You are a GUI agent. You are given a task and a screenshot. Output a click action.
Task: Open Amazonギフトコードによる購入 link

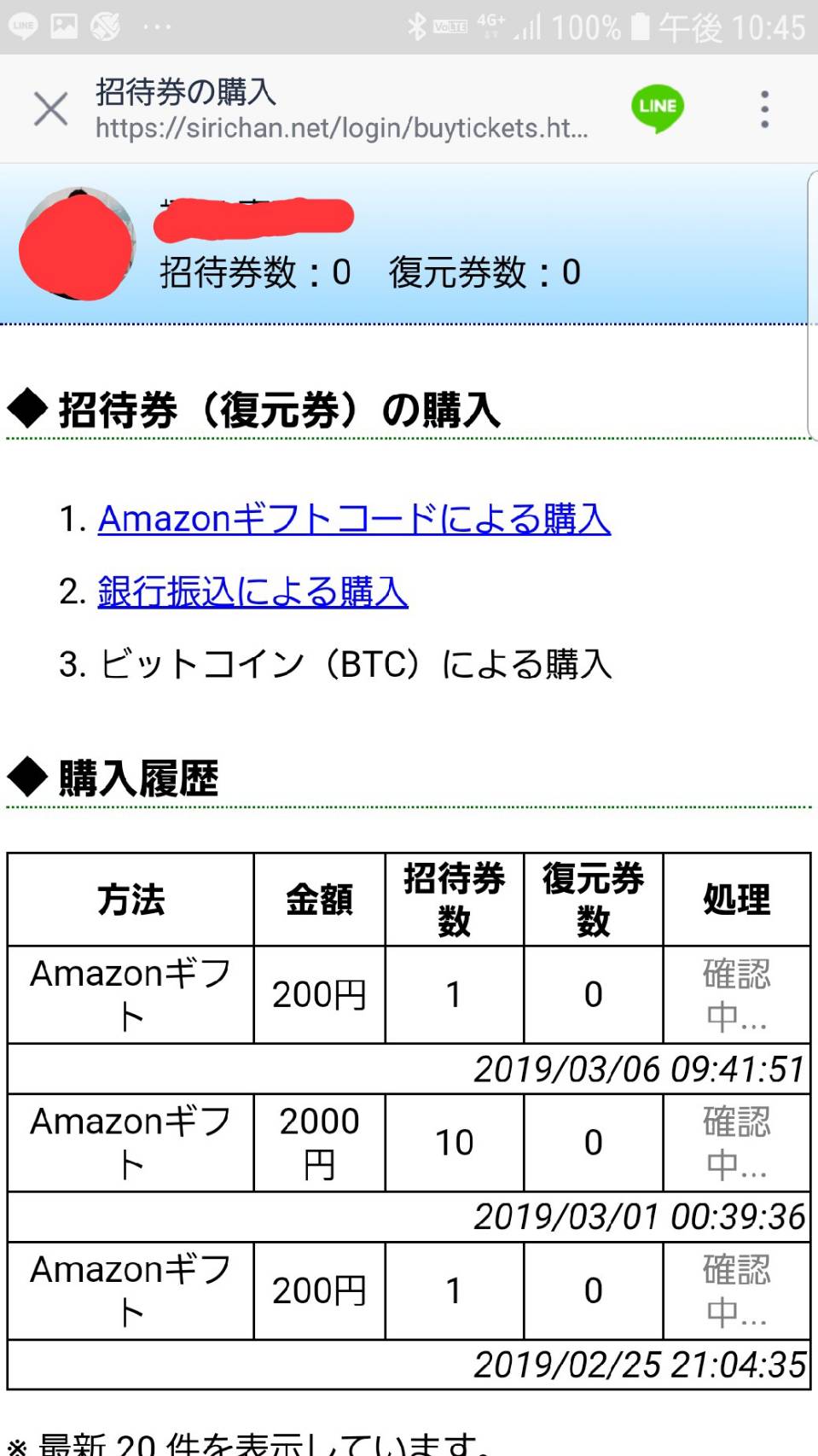(x=354, y=519)
